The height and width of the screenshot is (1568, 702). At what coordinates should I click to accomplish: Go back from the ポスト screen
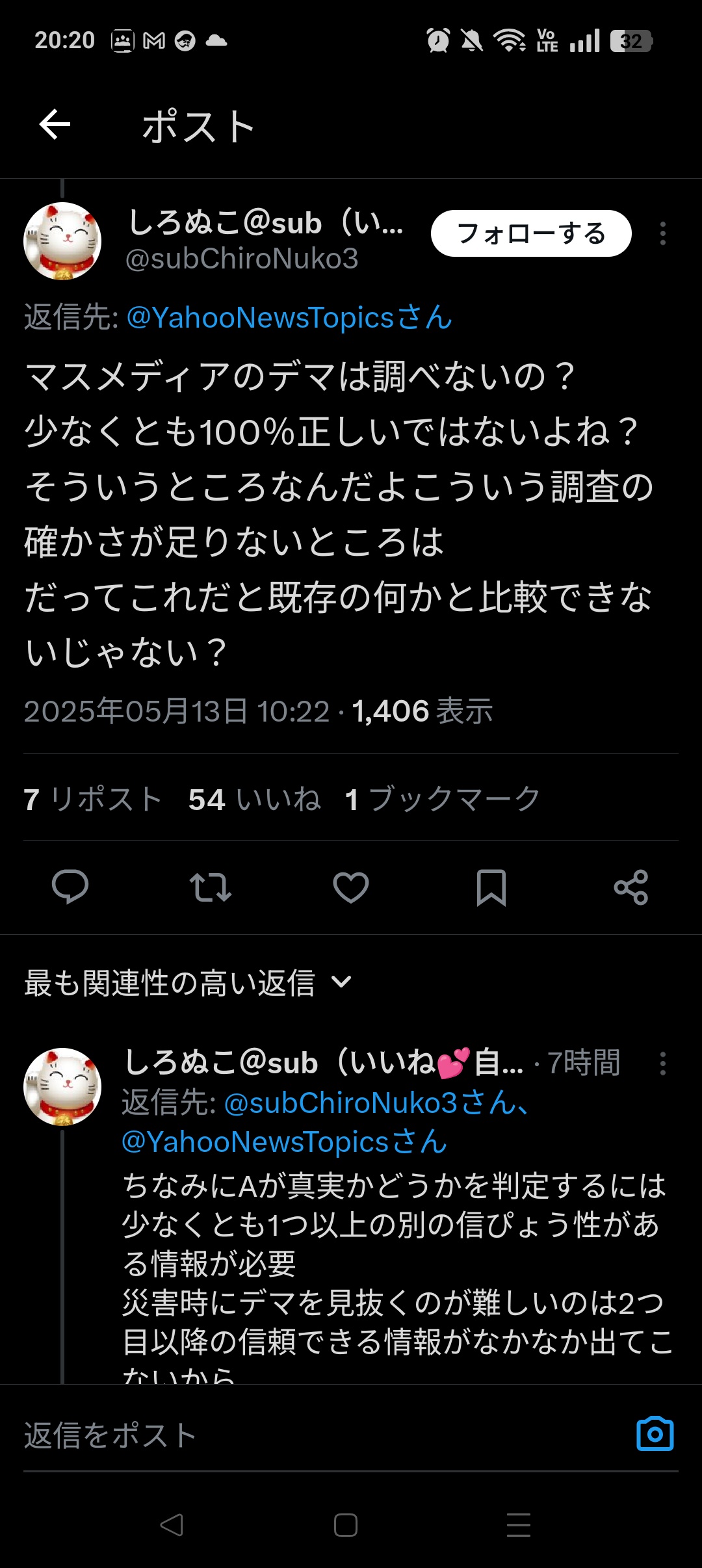pyautogui.click(x=55, y=125)
